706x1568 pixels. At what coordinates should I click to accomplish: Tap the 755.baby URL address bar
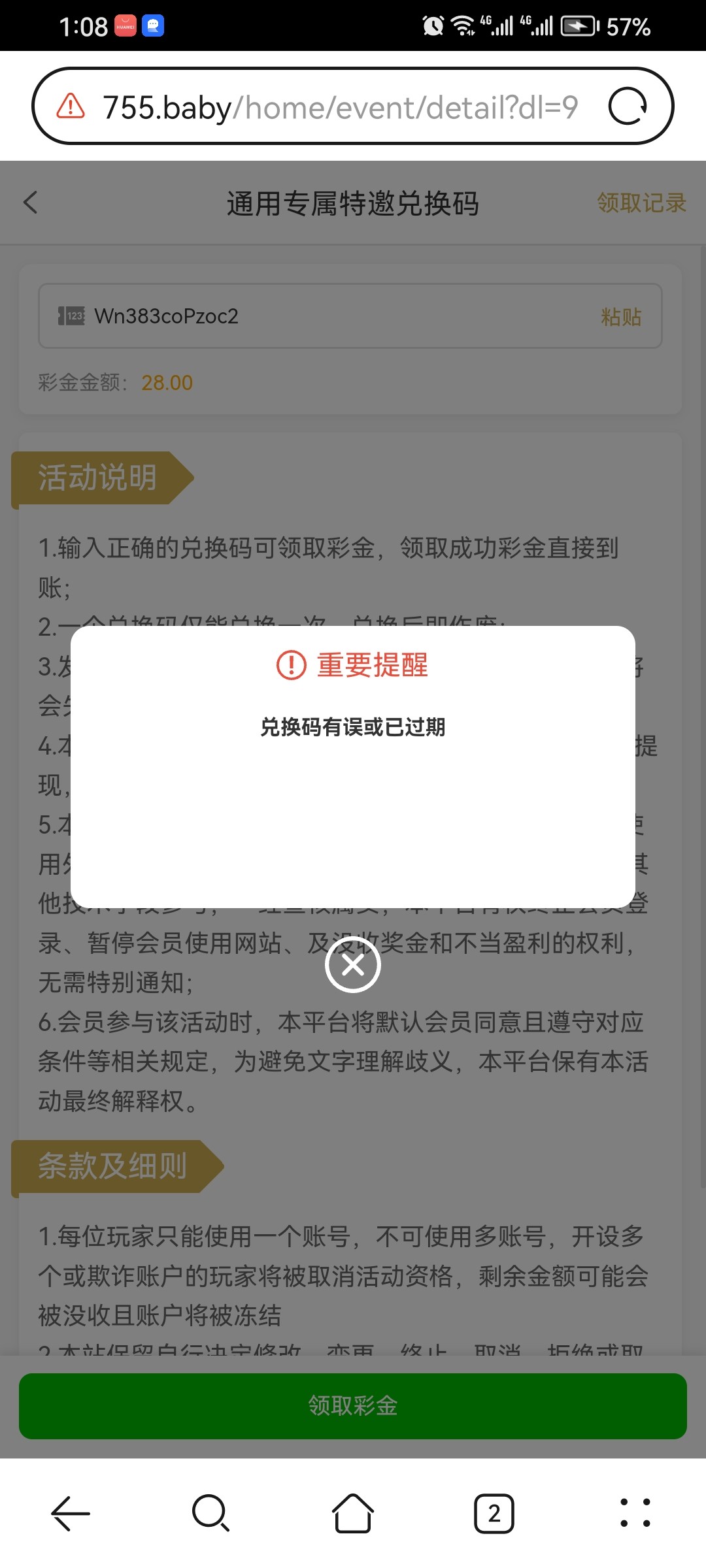[340, 107]
